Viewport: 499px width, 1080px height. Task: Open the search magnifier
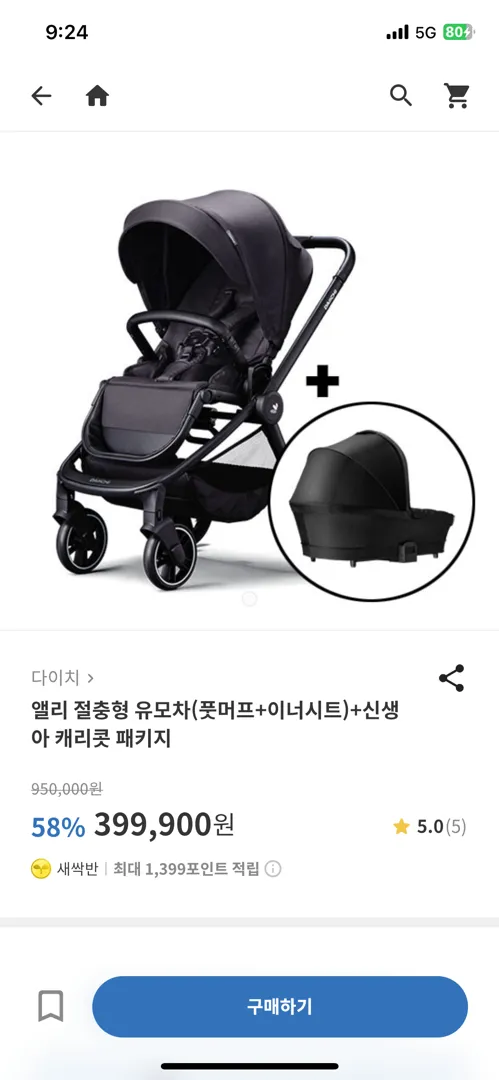tap(401, 96)
